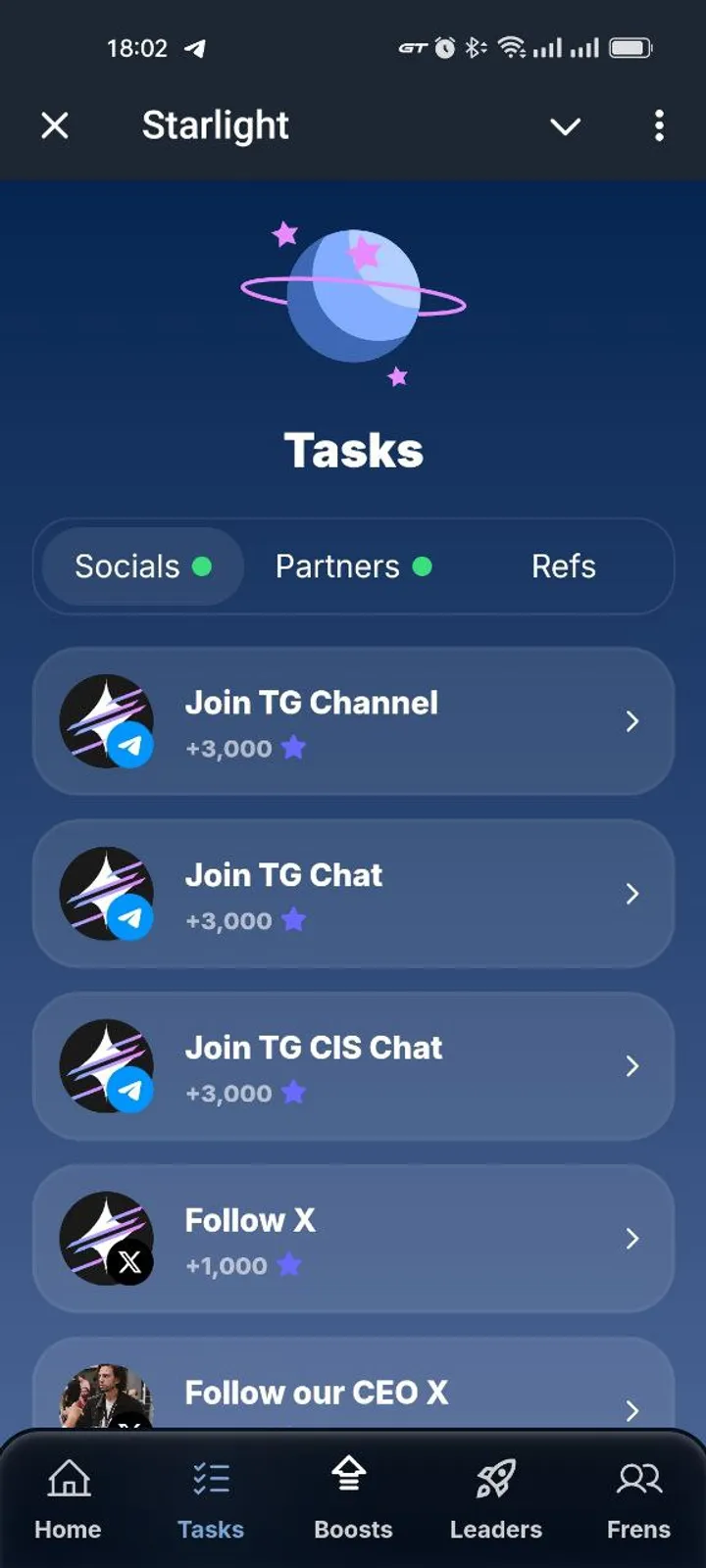The height and width of the screenshot is (1568, 706).
Task: Expand the dropdown chevron next to Starlight
Action: 565,126
